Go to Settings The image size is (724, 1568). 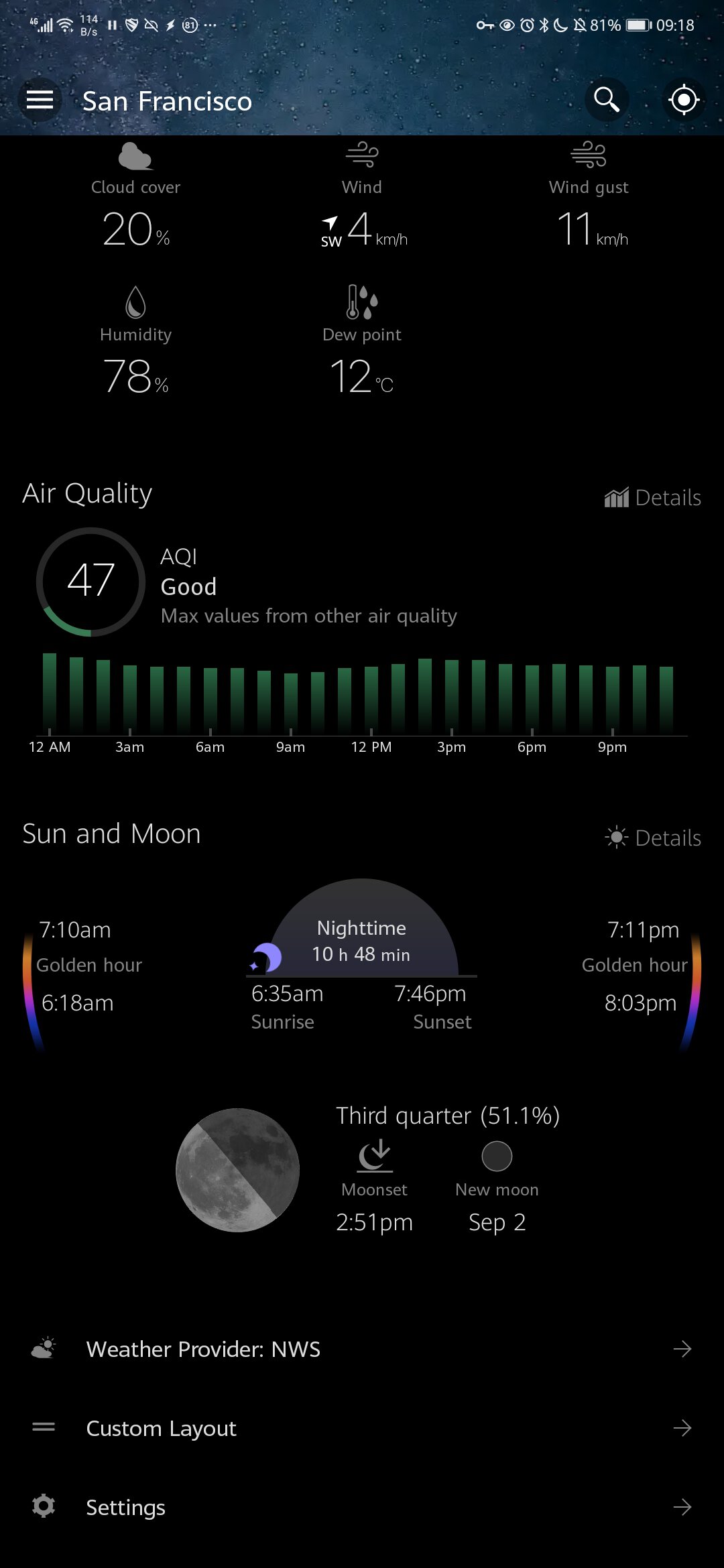[362, 1507]
